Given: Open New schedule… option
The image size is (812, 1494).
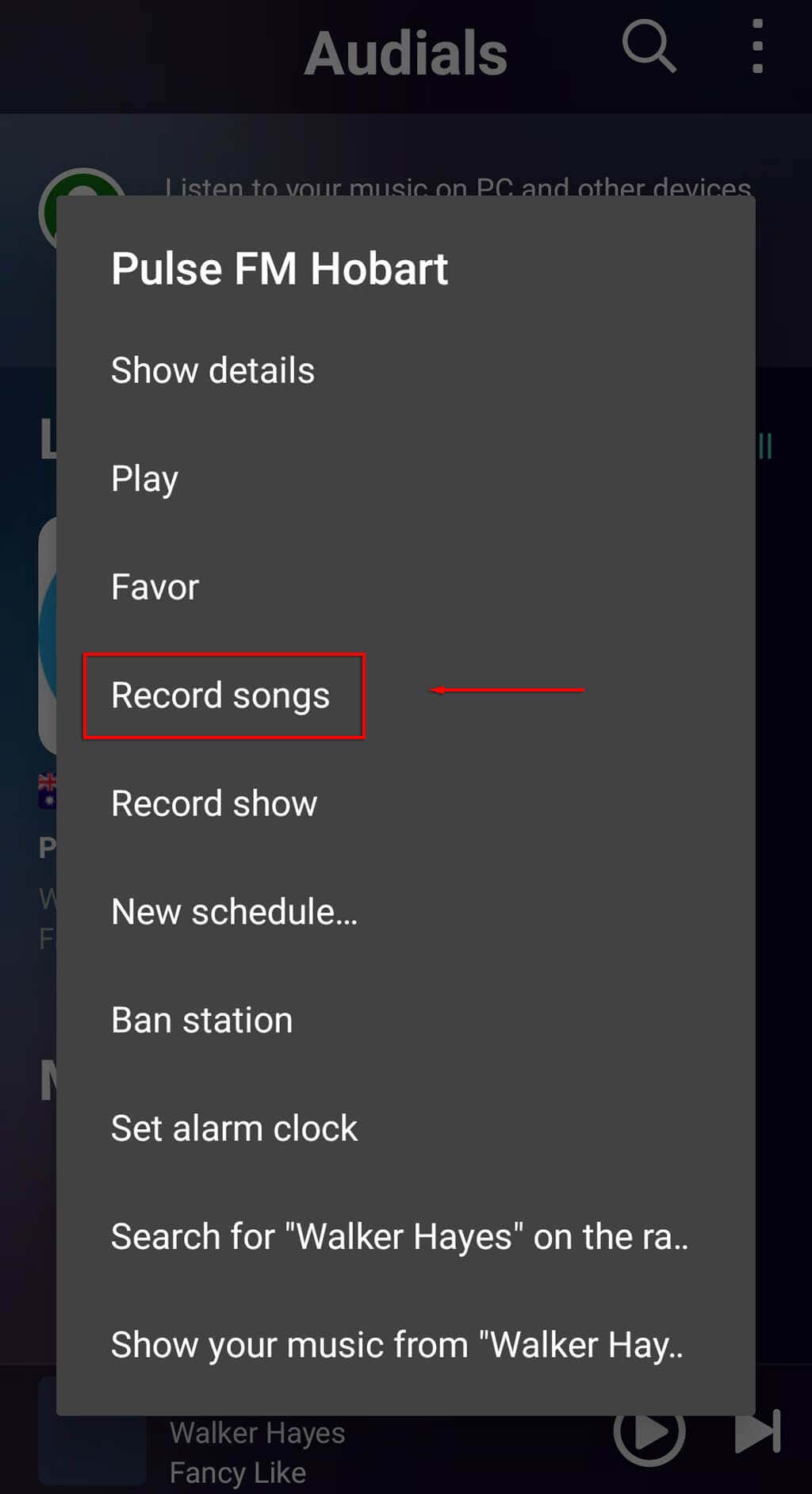Looking at the screenshot, I should (235, 912).
